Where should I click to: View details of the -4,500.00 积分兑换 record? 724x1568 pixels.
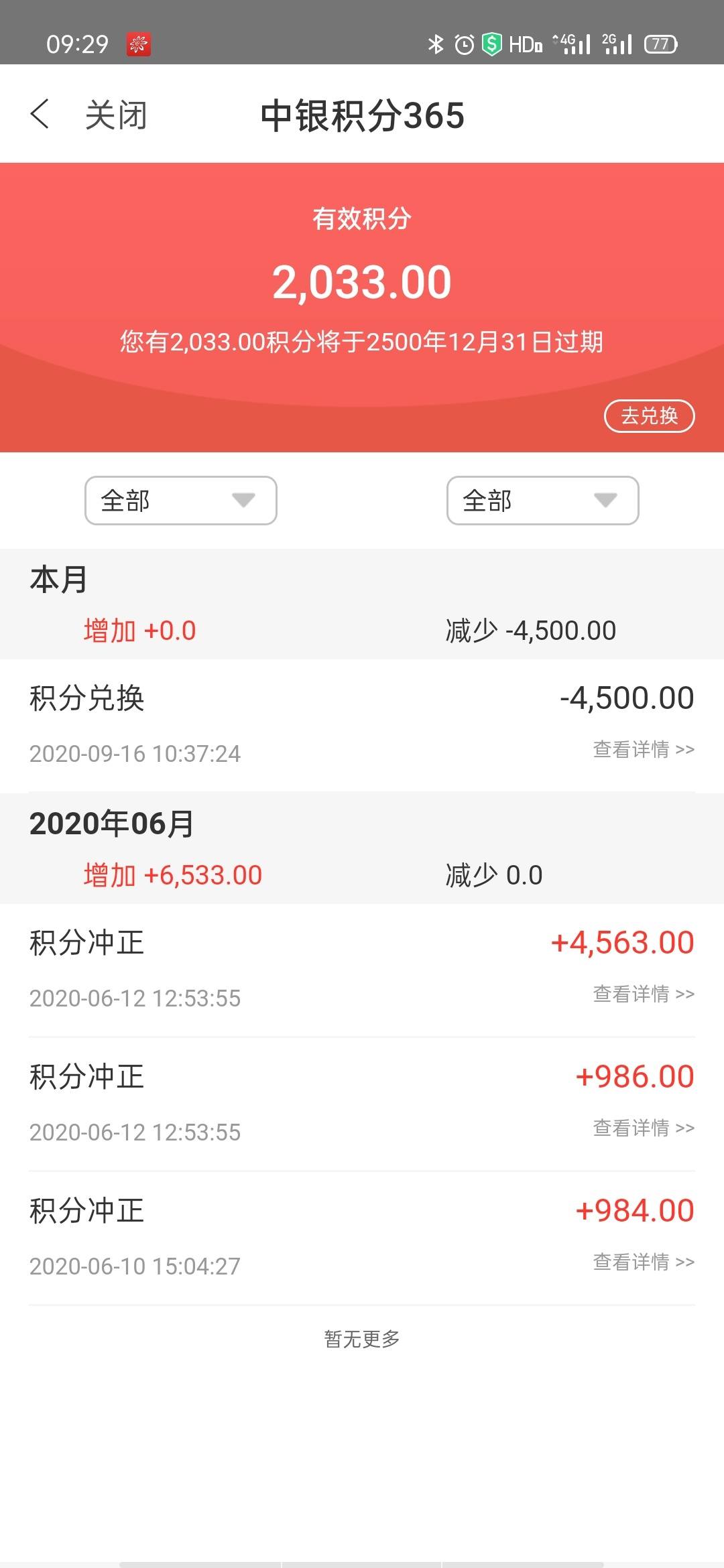tap(644, 749)
